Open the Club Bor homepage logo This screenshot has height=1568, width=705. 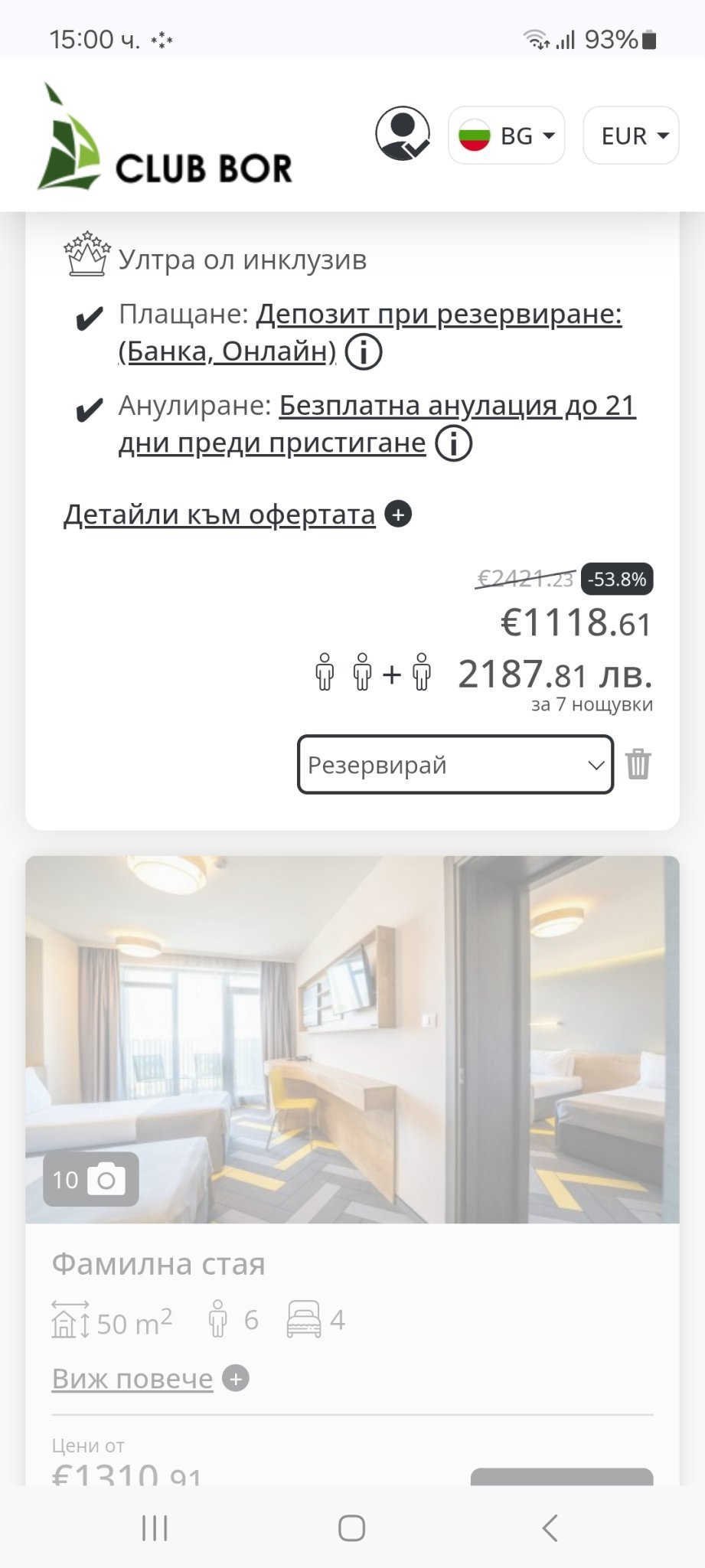(165, 138)
